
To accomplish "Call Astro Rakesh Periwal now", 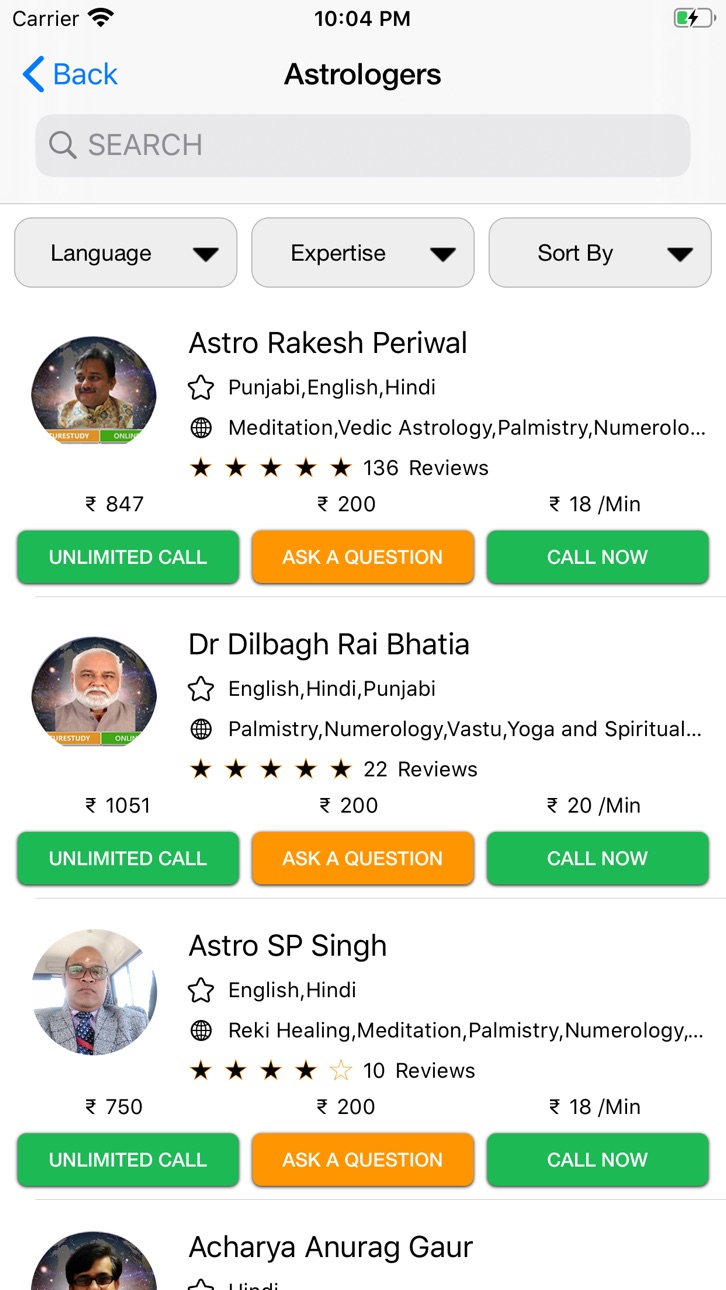I will click(598, 557).
